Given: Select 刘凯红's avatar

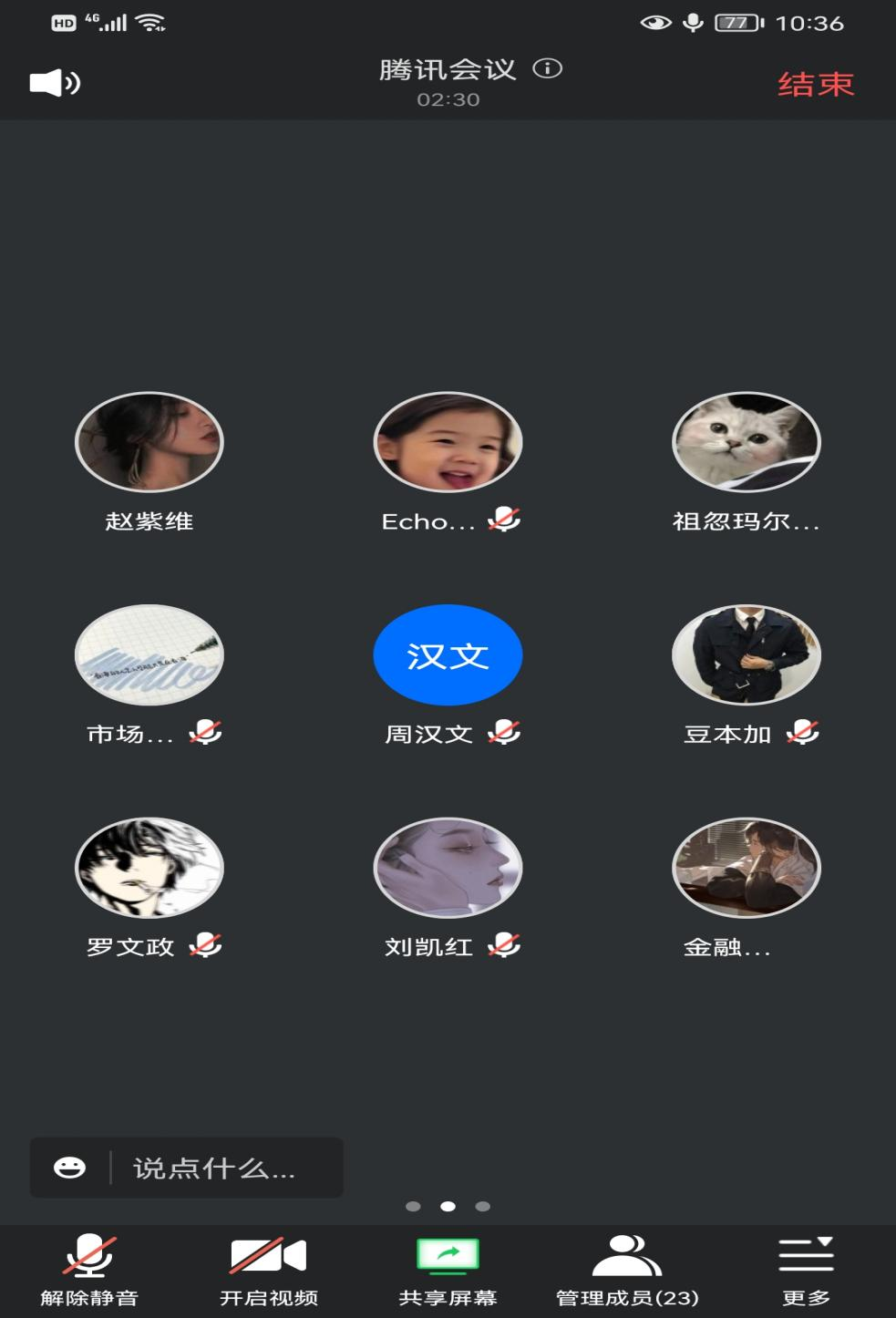Looking at the screenshot, I should (x=448, y=867).
